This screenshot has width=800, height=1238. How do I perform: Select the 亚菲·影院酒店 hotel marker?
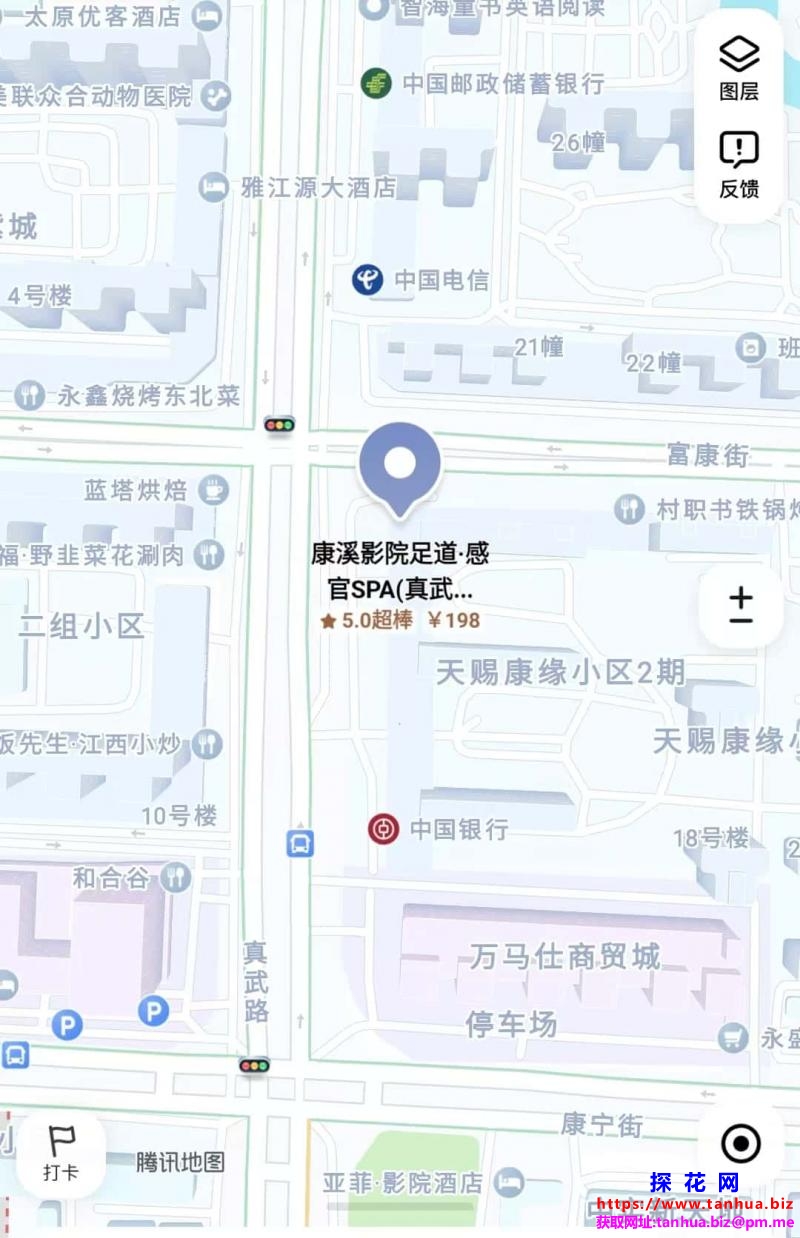tap(509, 1183)
